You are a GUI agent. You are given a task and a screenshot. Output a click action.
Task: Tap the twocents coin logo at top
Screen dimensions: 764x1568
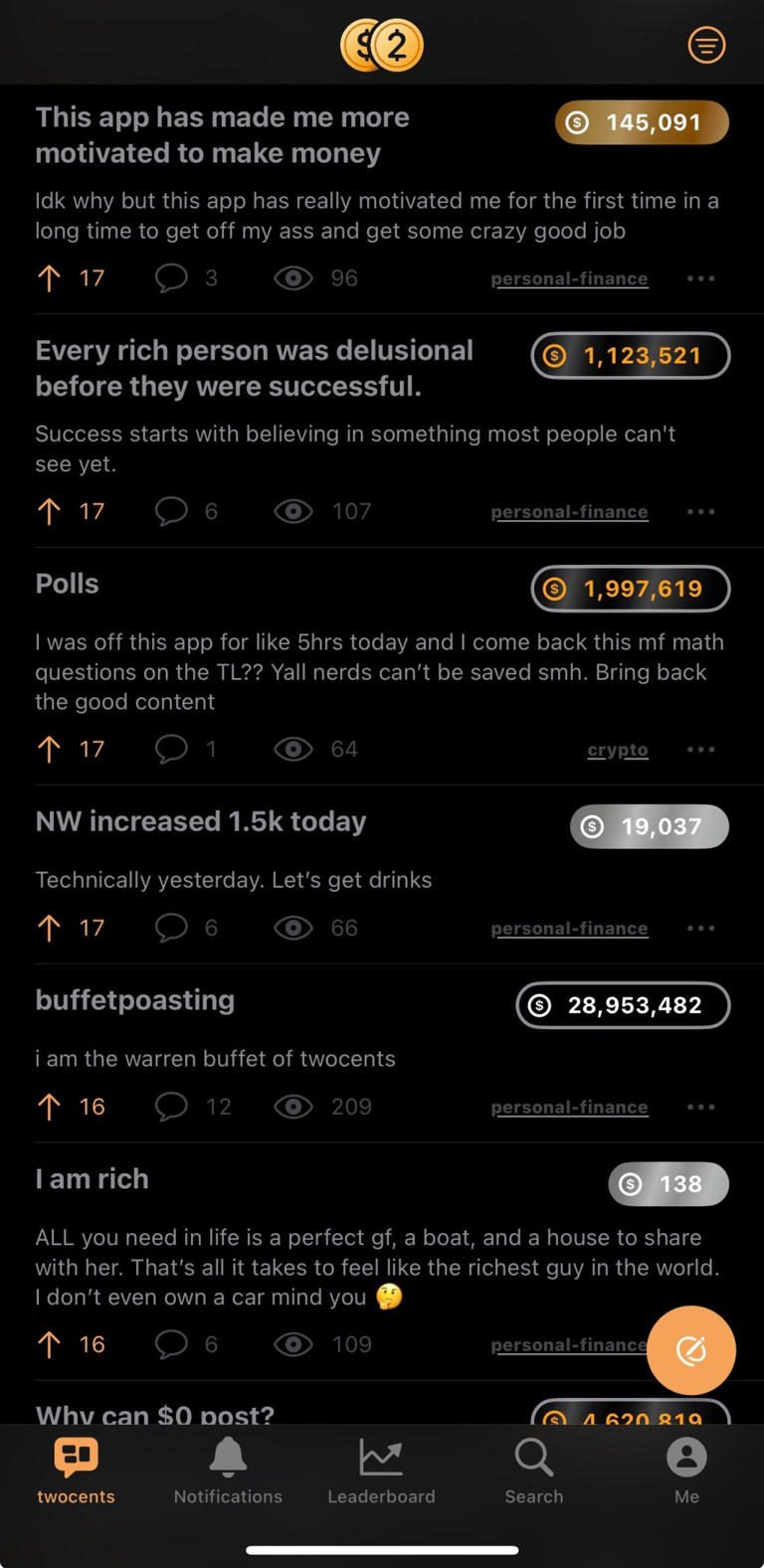382,45
